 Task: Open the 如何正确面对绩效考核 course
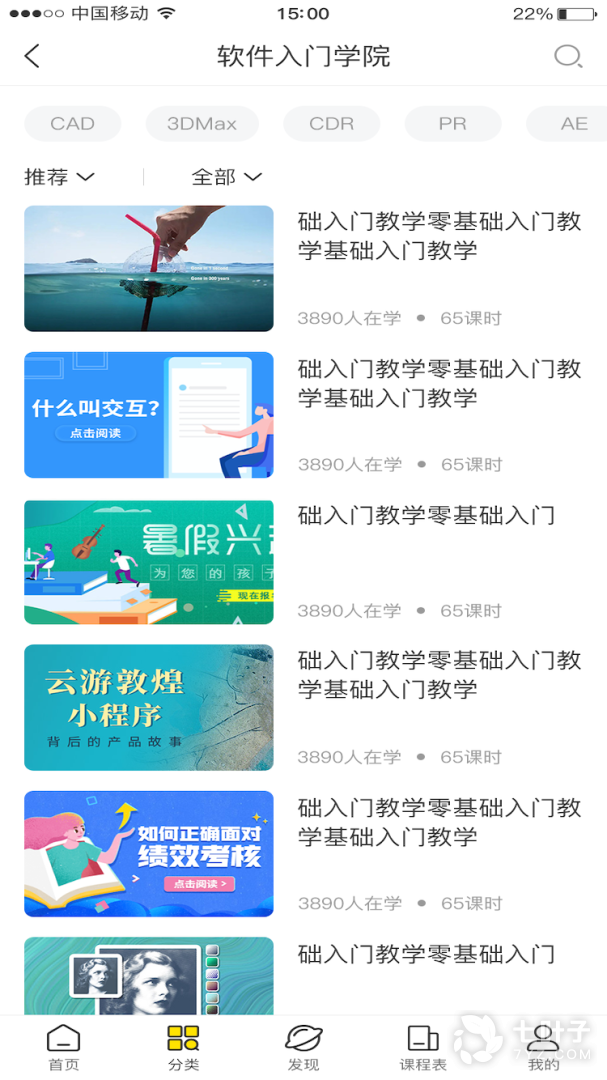pos(149,854)
